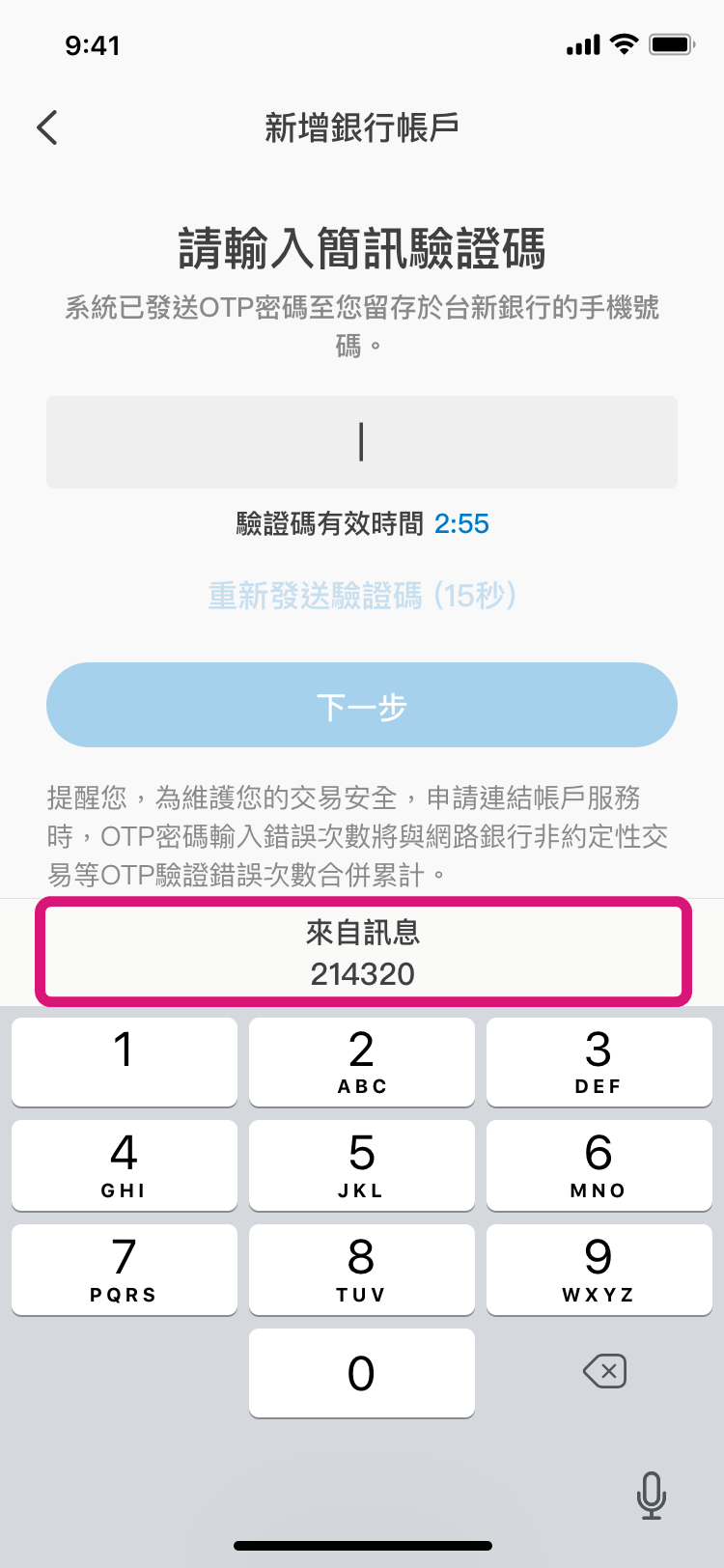Viewport: 724px width, 1568px height.
Task: Focus the OTP verification code field
Action: (x=362, y=442)
